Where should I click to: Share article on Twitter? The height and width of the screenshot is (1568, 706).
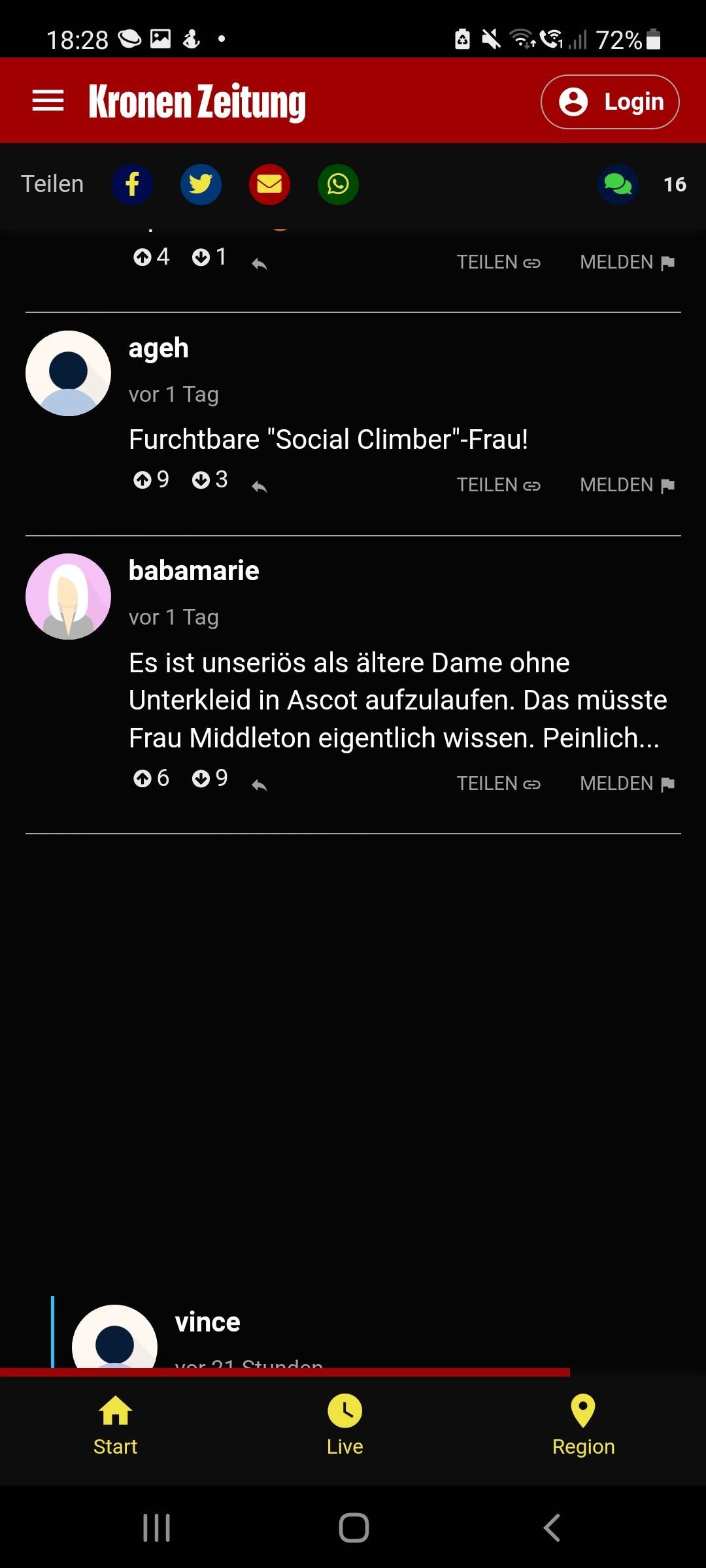point(201,184)
